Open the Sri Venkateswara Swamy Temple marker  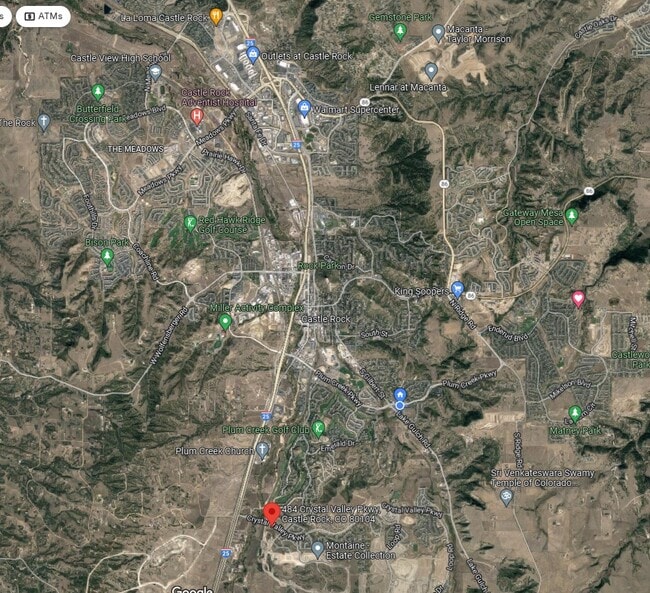click(x=507, y=496)
